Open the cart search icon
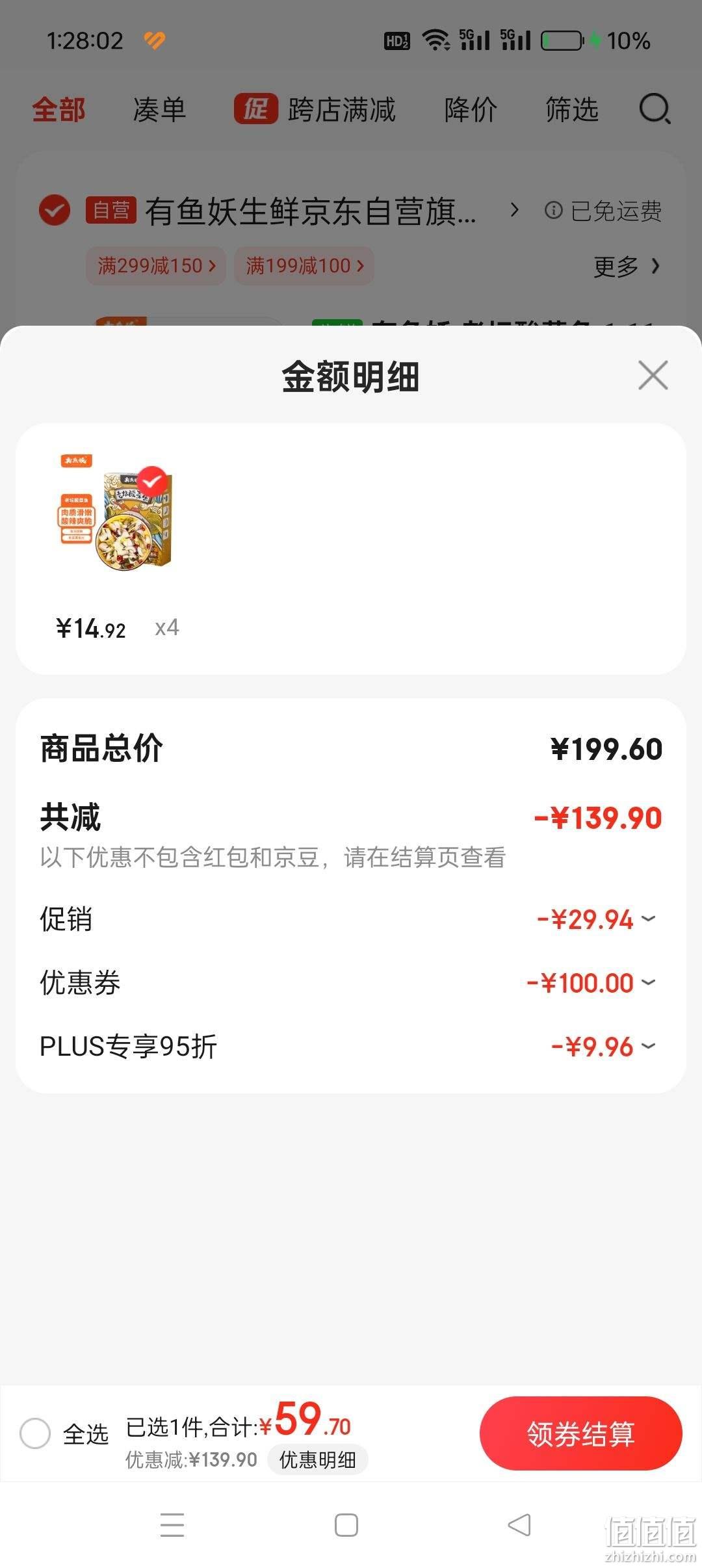The width and height of the screenshot is (702, 1568). coord(655,109)
